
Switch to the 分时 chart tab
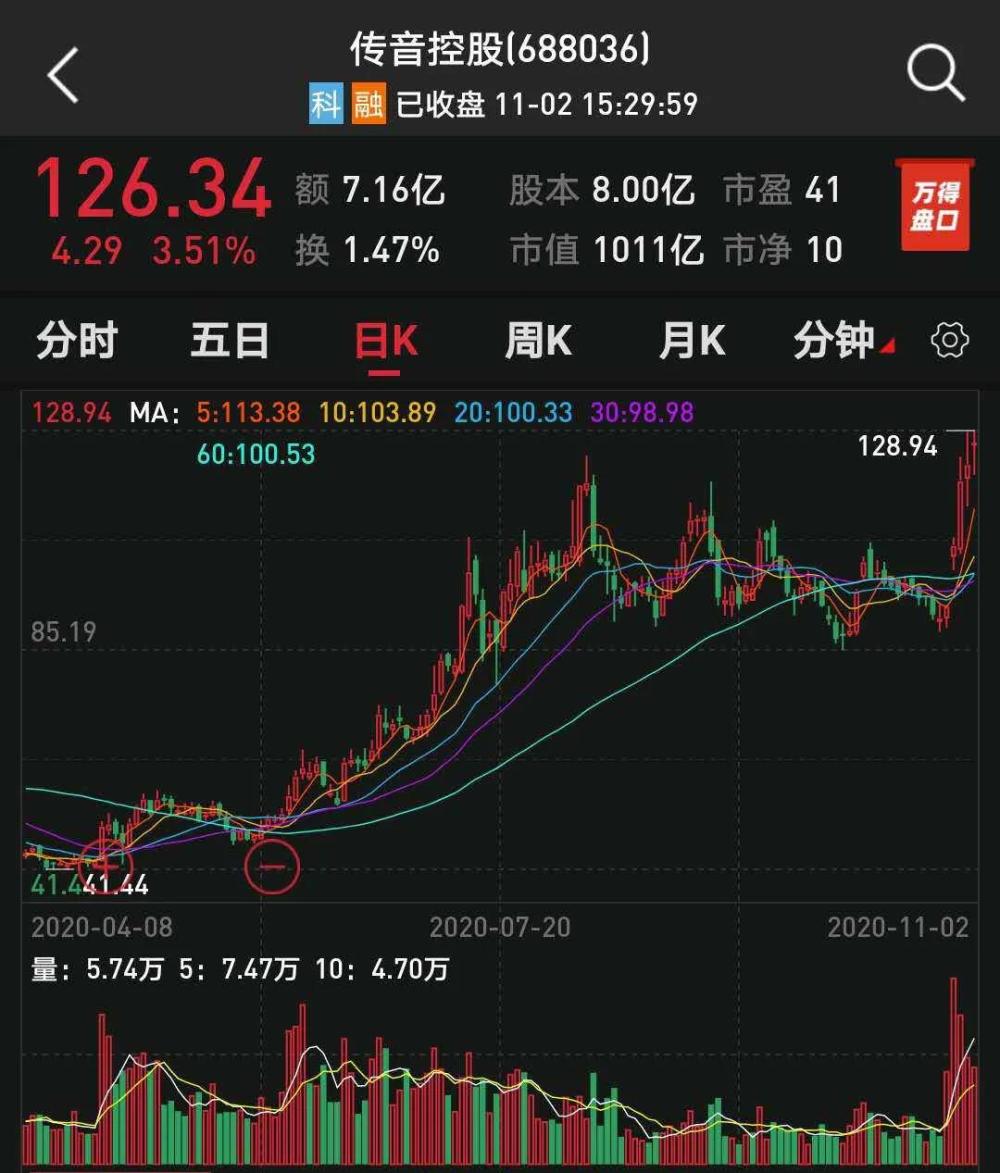[x=76, y=342]
